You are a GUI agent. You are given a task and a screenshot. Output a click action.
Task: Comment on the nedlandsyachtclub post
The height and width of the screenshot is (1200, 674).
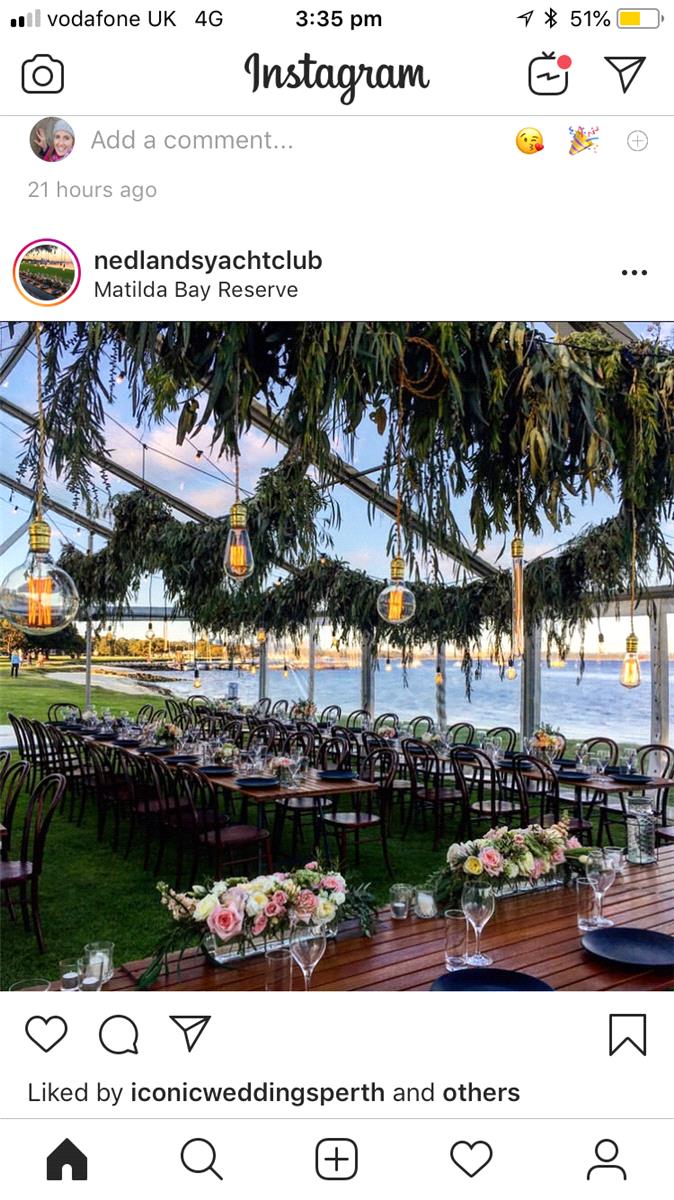[x=118, y=1034]
